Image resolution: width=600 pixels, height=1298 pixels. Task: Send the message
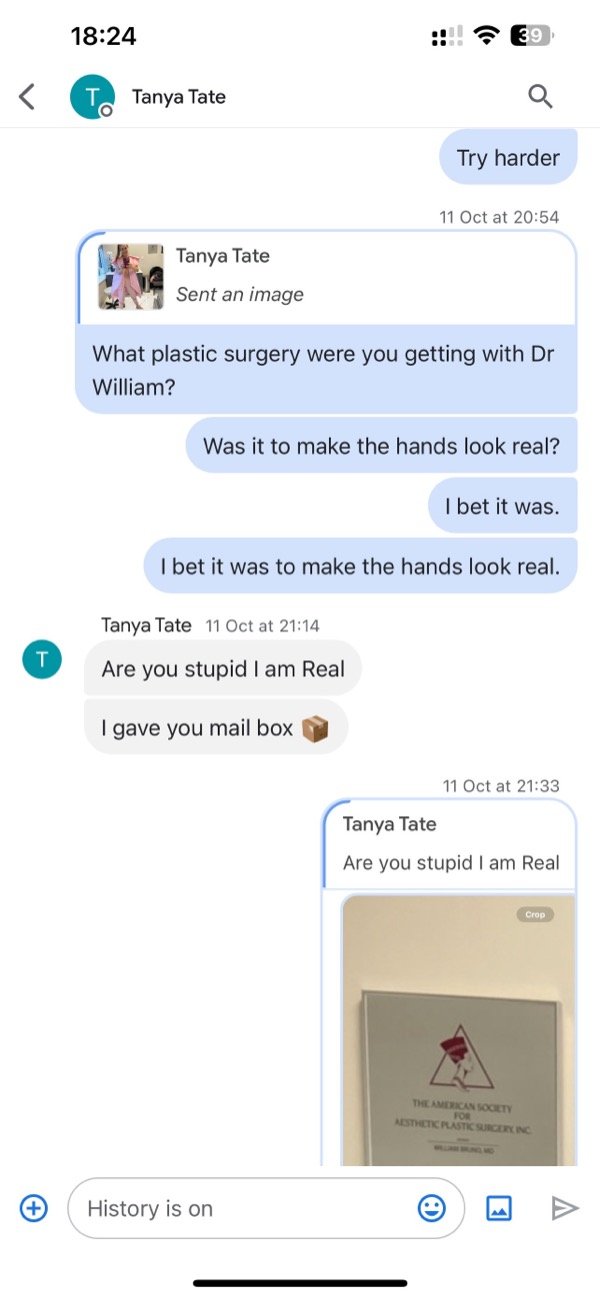565,1208
